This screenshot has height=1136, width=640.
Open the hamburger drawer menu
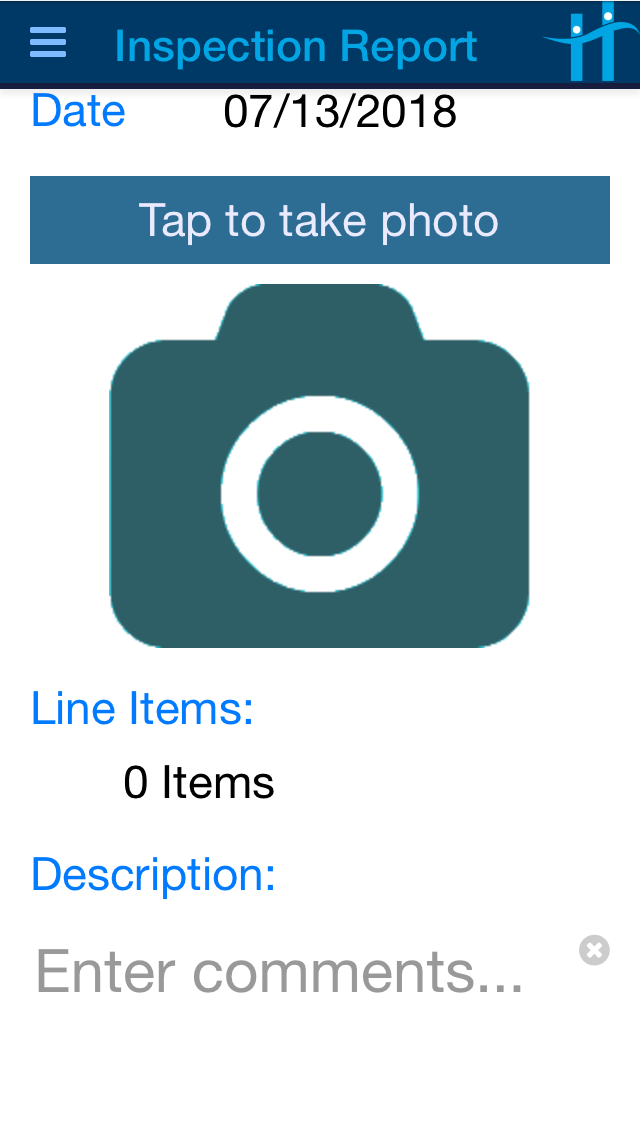click(48, 43)
